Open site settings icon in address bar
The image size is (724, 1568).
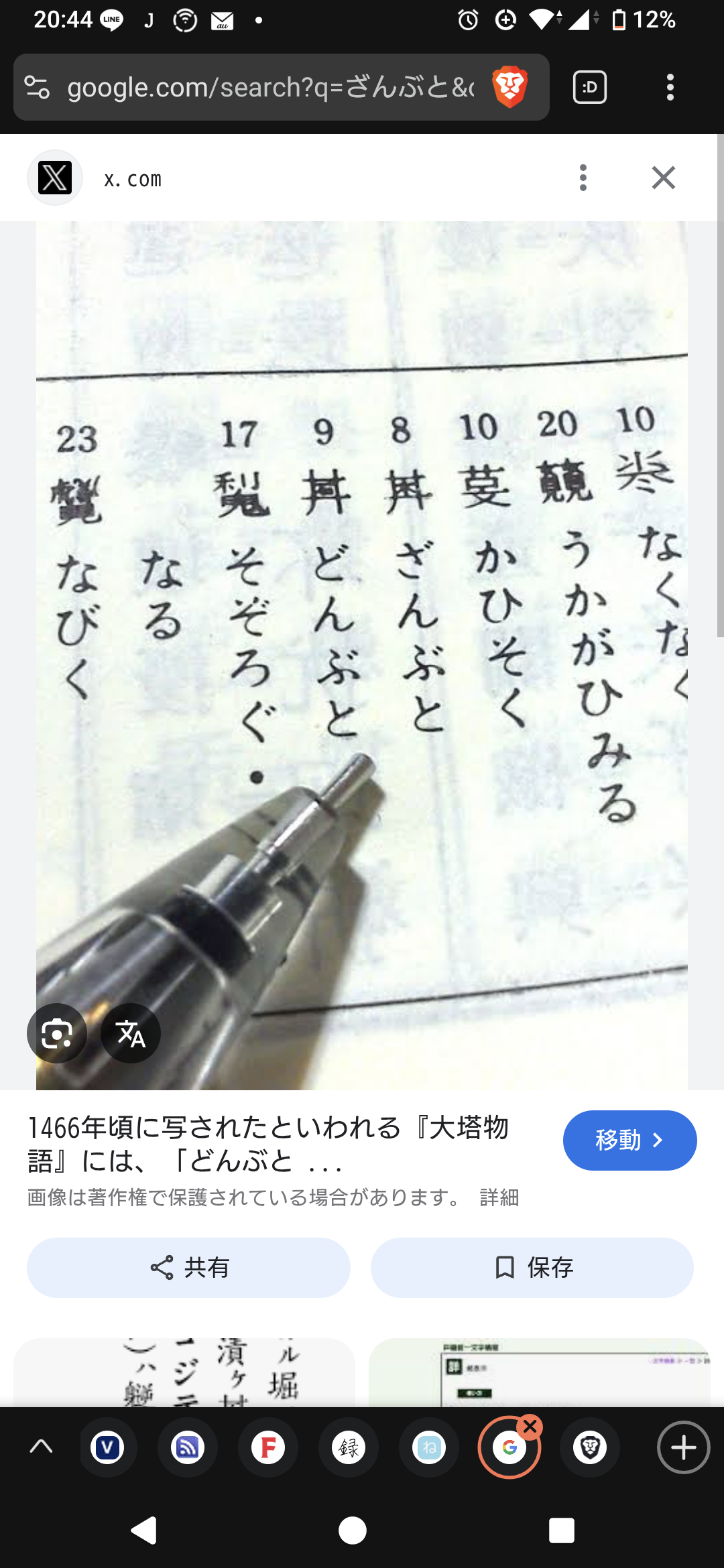tap(37, 87)
